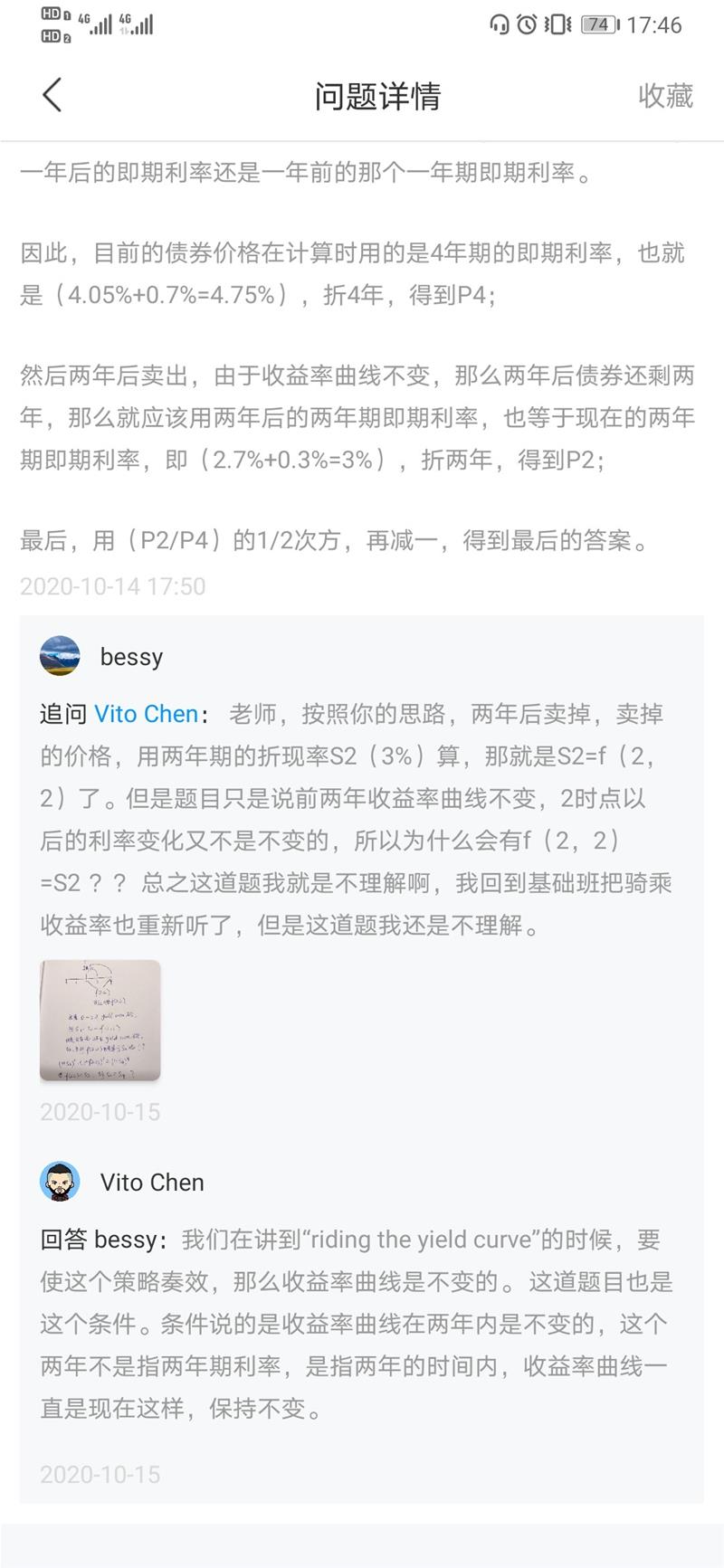This screenshot has height=1568, width=724.
Task: Open bessy's attached handwritten note image
Action: (x=100, y=1020)
